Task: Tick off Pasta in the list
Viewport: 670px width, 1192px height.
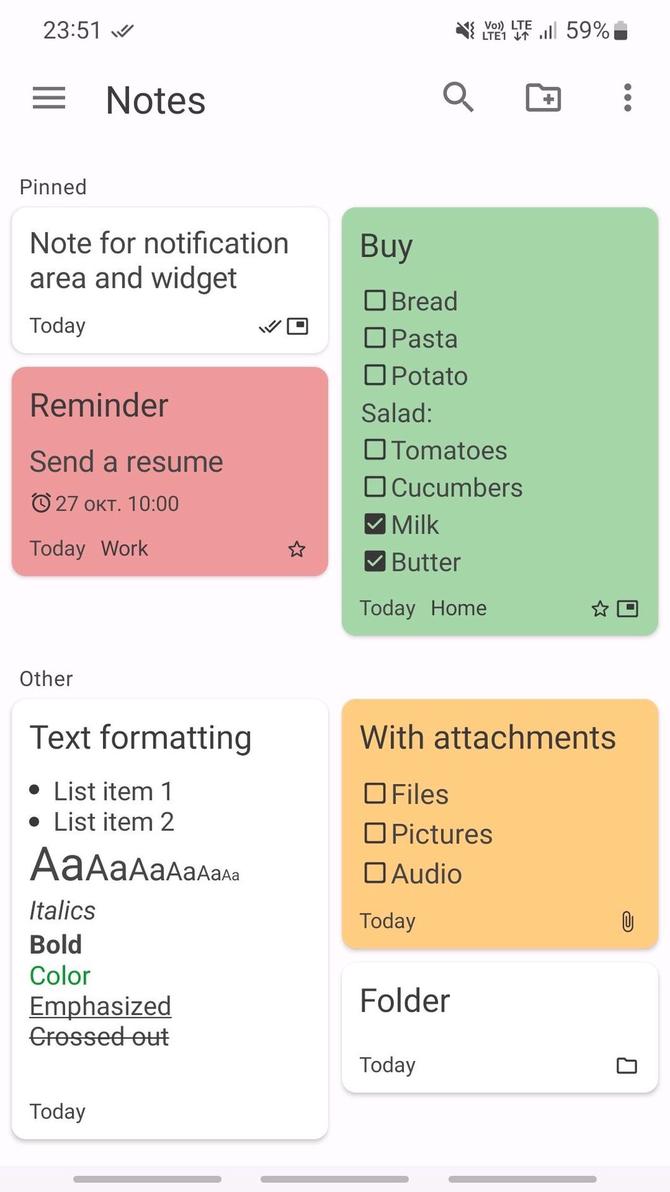Action: point(375,338)
